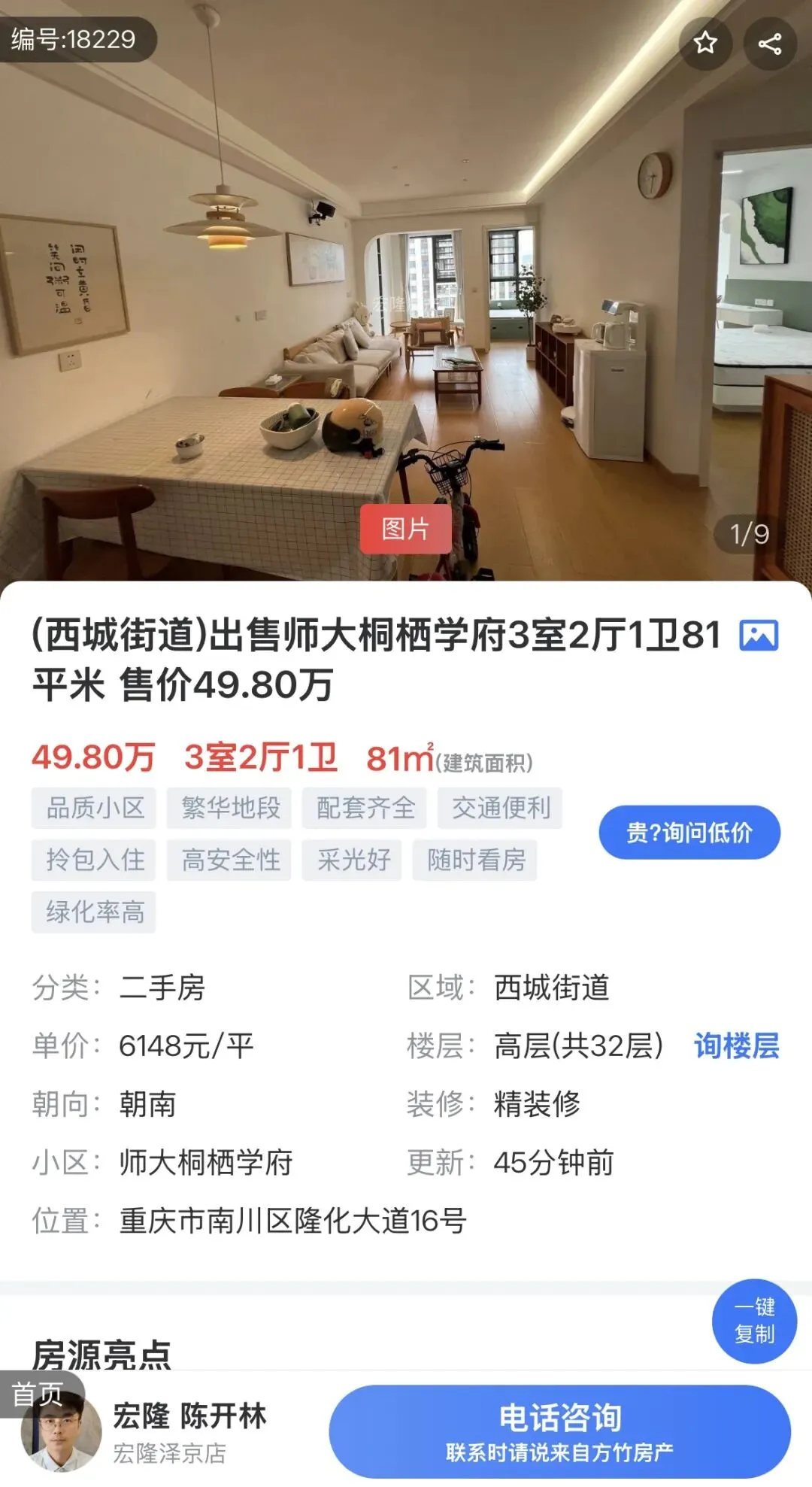Tap 贵?询问低价 to ask for lower price
Image resolution: width=812 pixels, height=1487 pixels.
coord(689,833)
